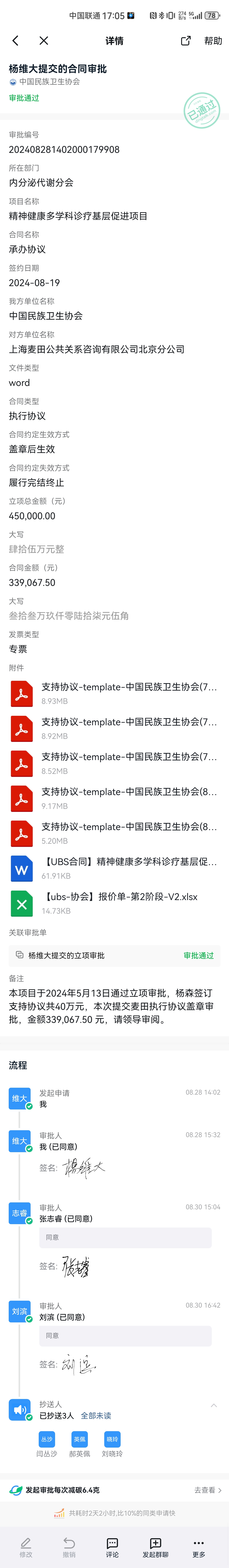Close the details page with X

point(44,41)
